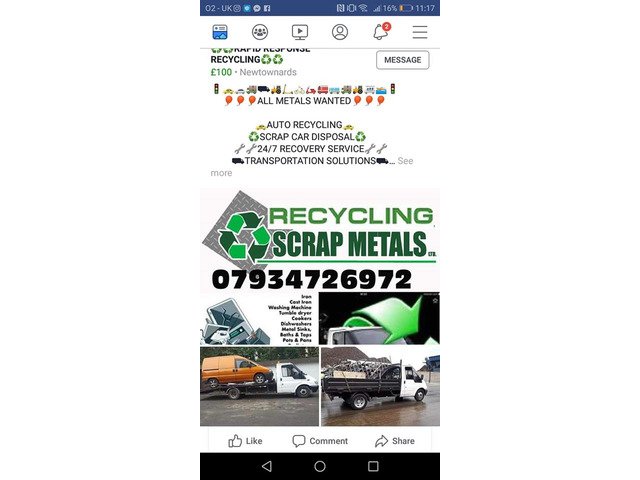Comment on this recycling post
This screenshot has height=480, width=640.
point(320,441)
